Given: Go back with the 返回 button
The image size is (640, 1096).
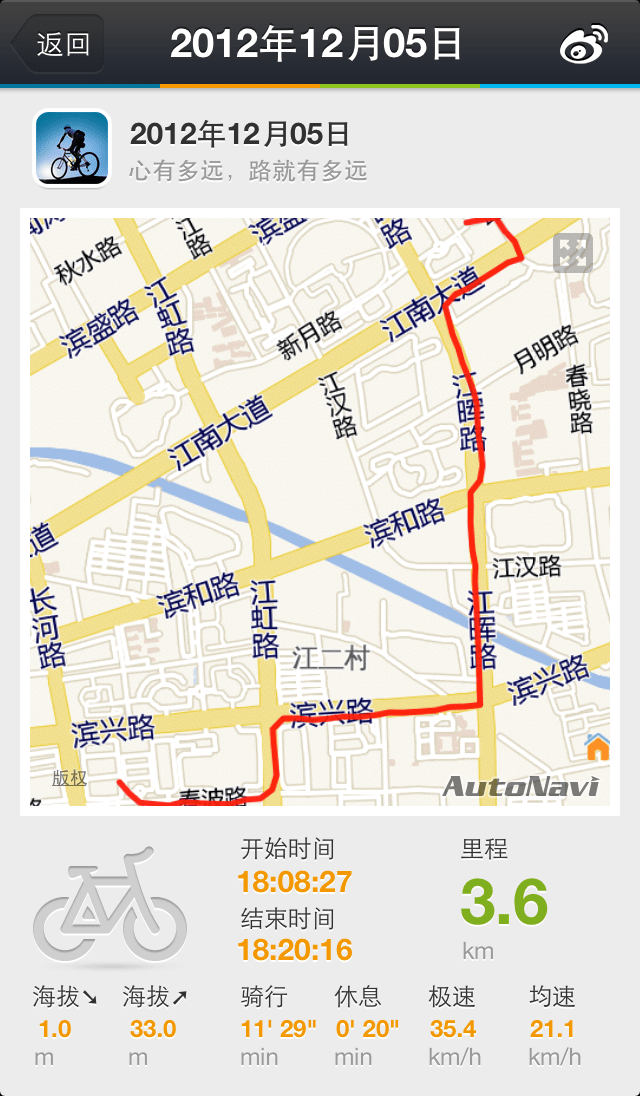Looking at the screenshot, I should [59, 44].
